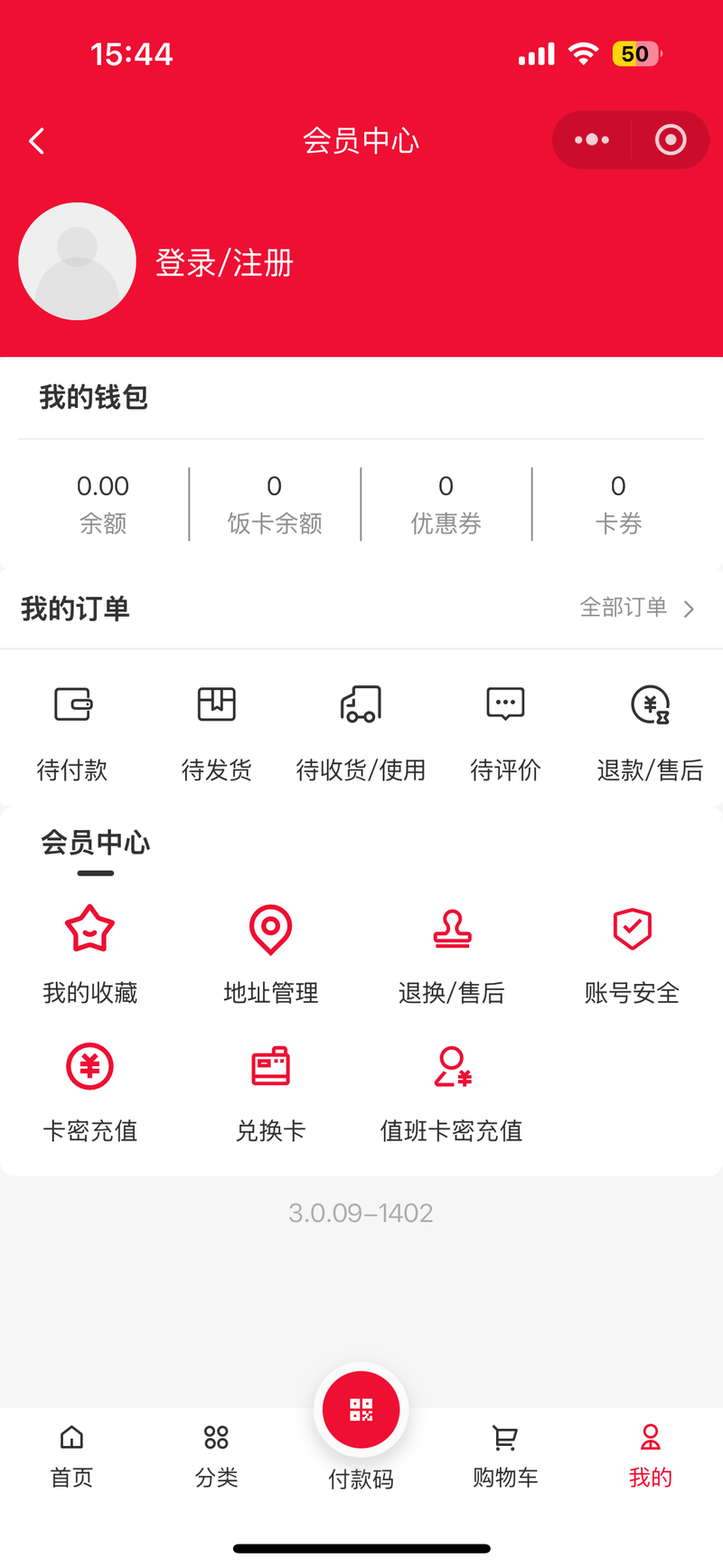View all orders via 全部订单
723x1568 pixels.
click(636, 608)
